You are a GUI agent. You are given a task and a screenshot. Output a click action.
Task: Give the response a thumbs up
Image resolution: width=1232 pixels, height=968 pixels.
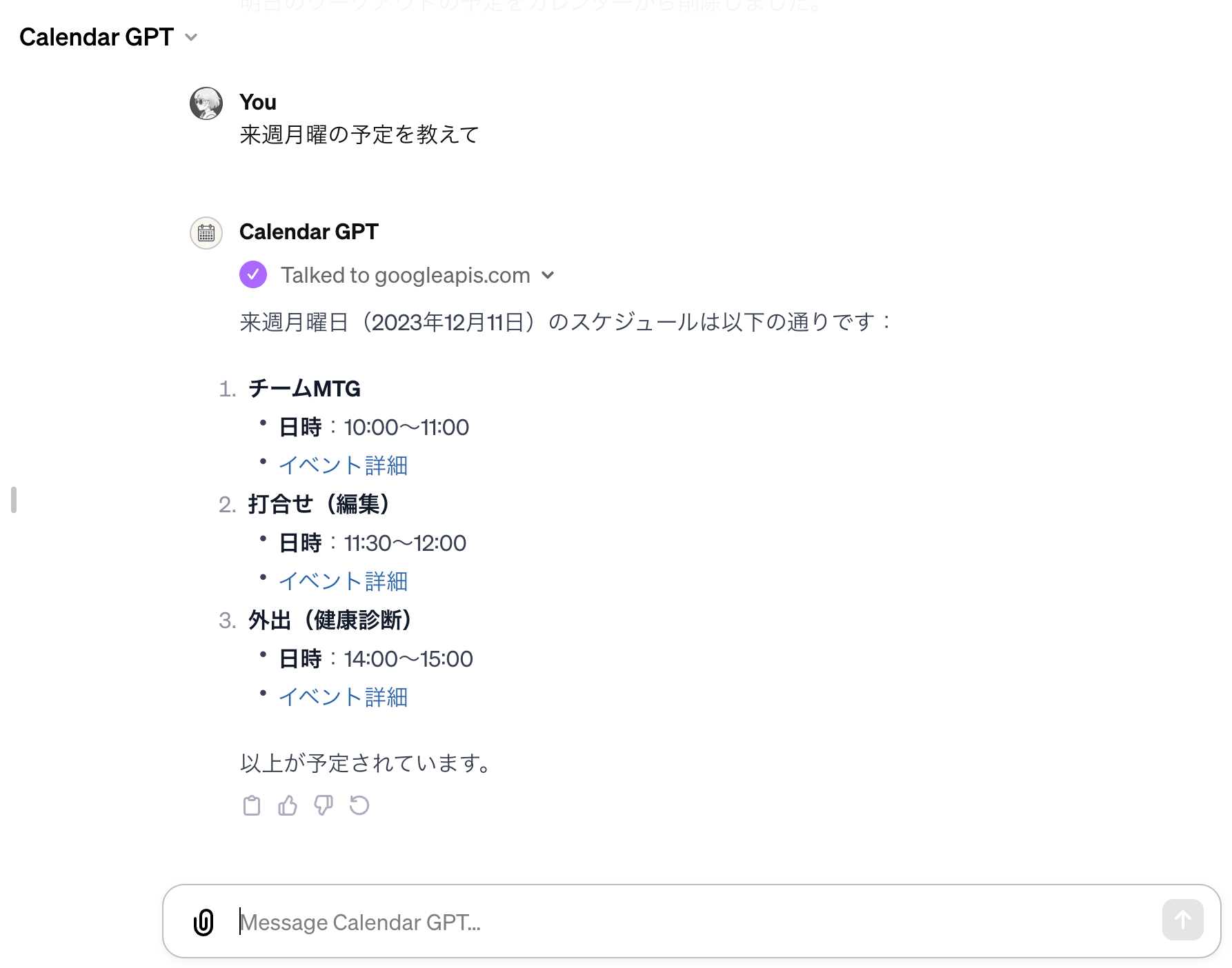pos(288,805)
